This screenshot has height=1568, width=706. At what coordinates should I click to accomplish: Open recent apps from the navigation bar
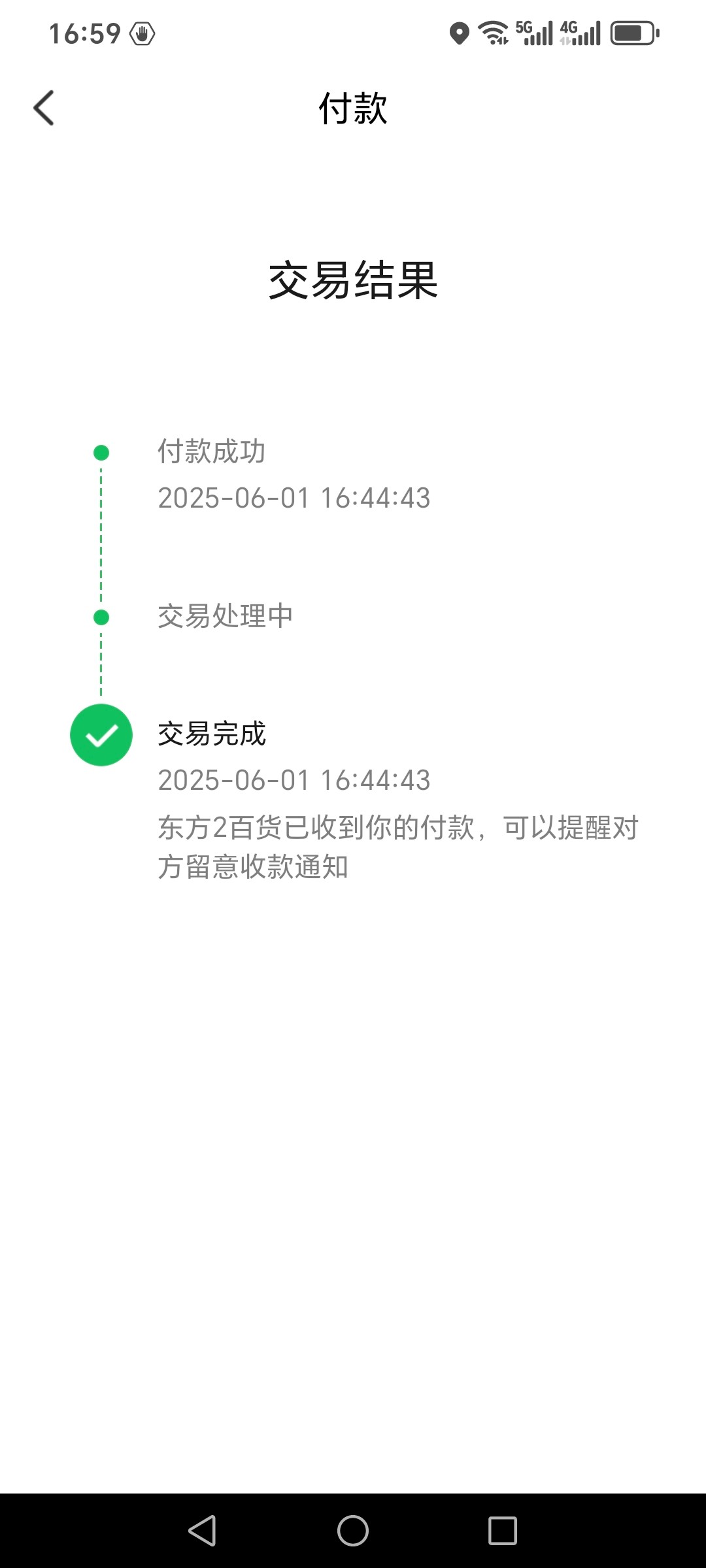coord(502,1531)
